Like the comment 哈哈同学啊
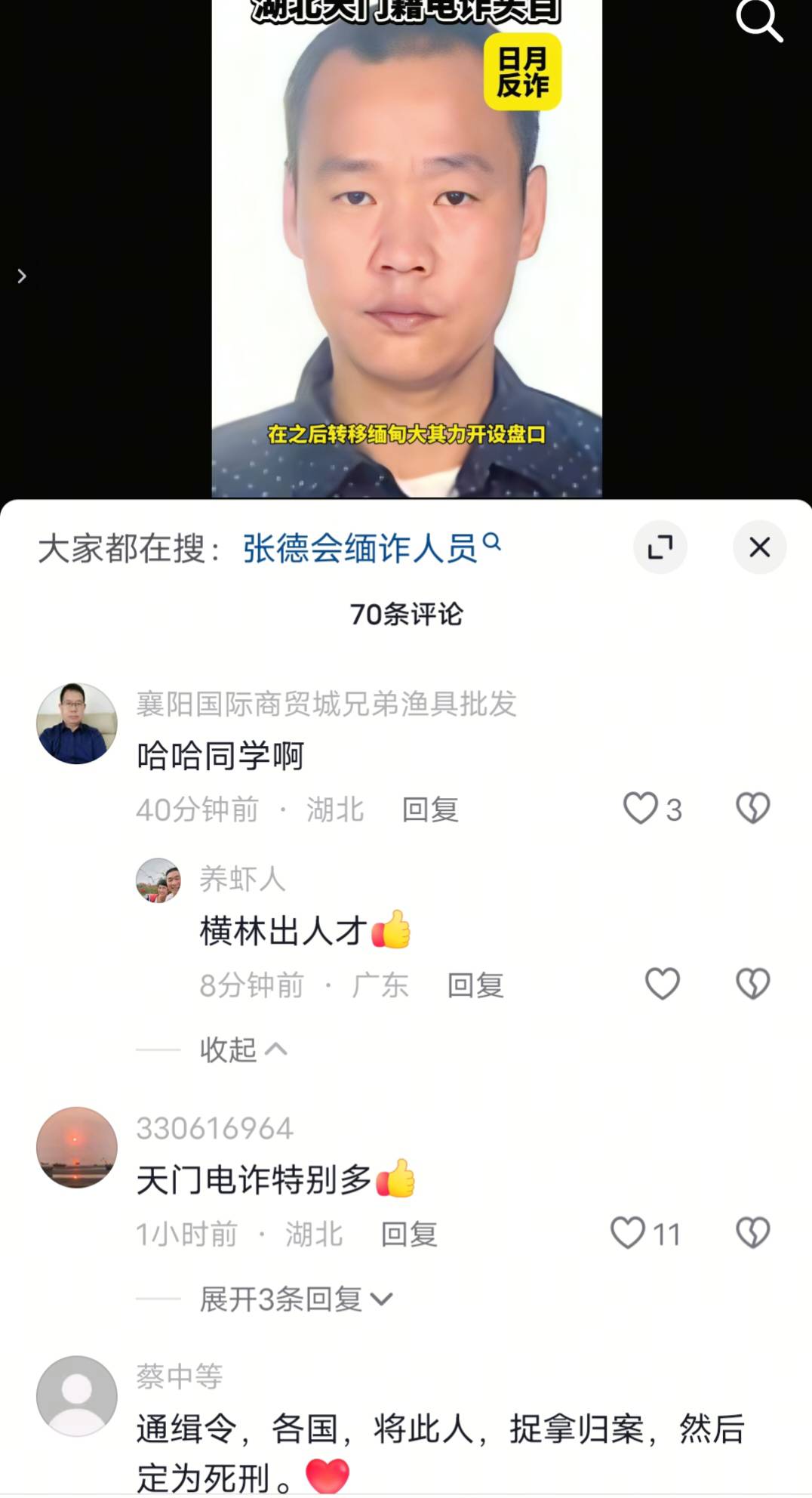 (x=641, y=809)
